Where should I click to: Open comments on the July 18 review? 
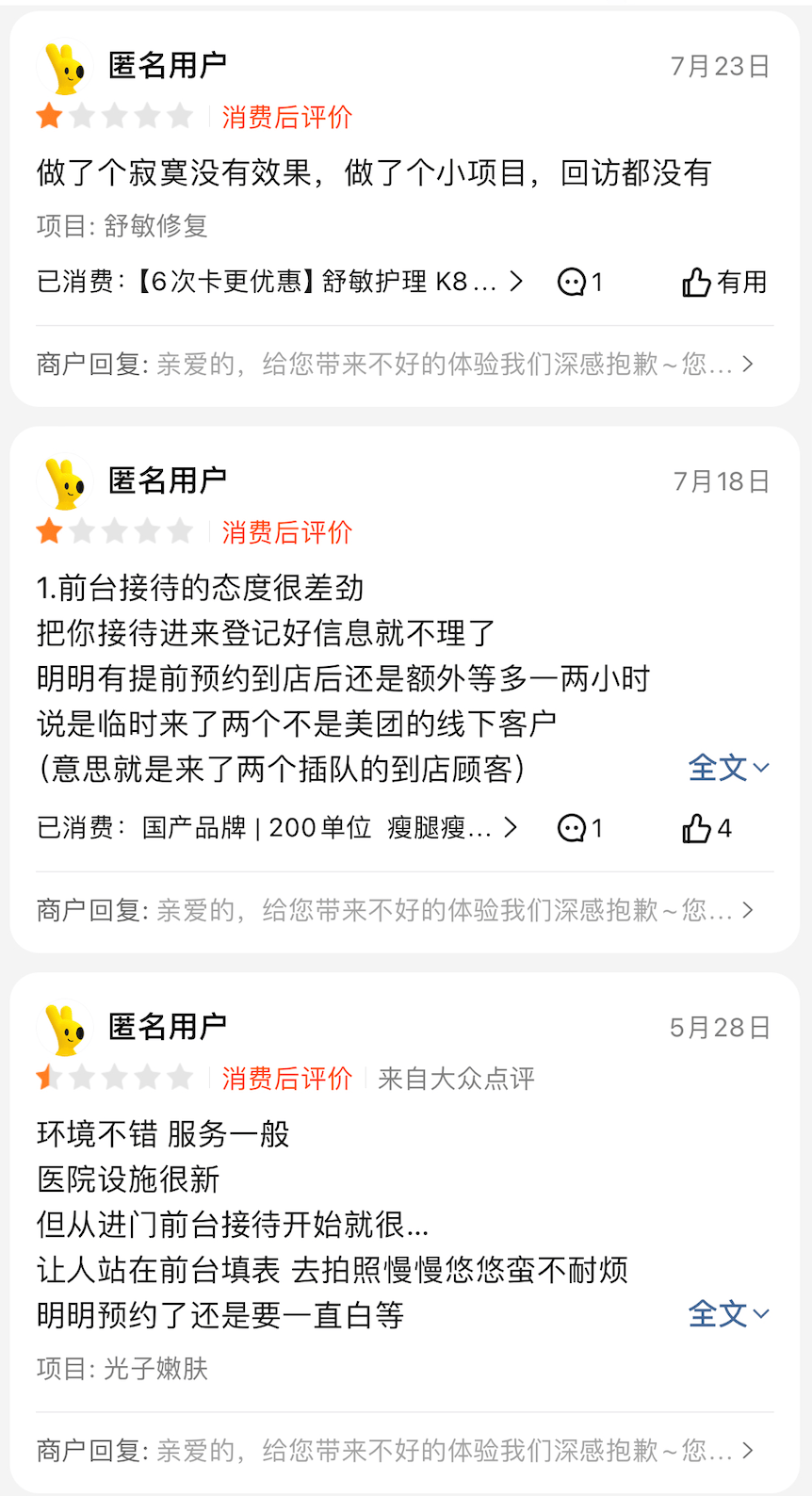[x=579, y=828]
